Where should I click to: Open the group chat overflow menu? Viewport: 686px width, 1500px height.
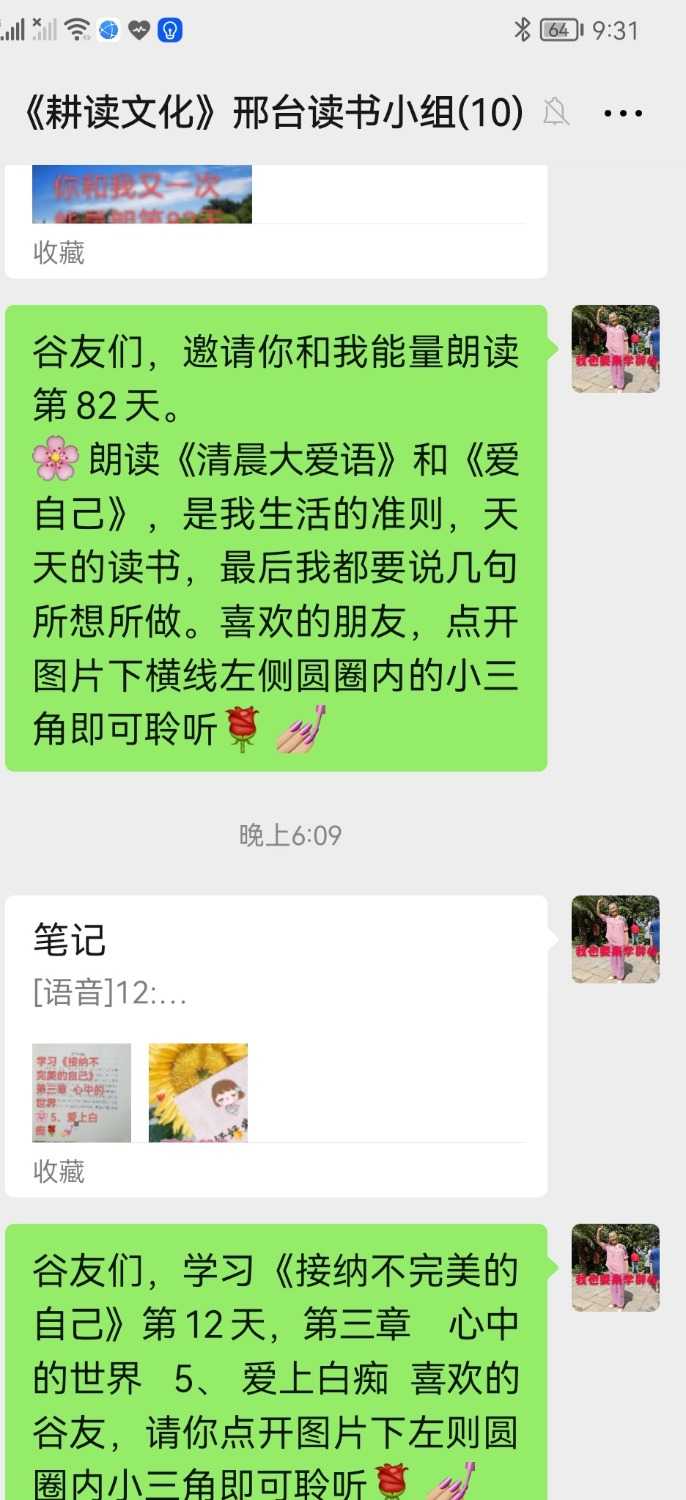(x=623, y=113)
